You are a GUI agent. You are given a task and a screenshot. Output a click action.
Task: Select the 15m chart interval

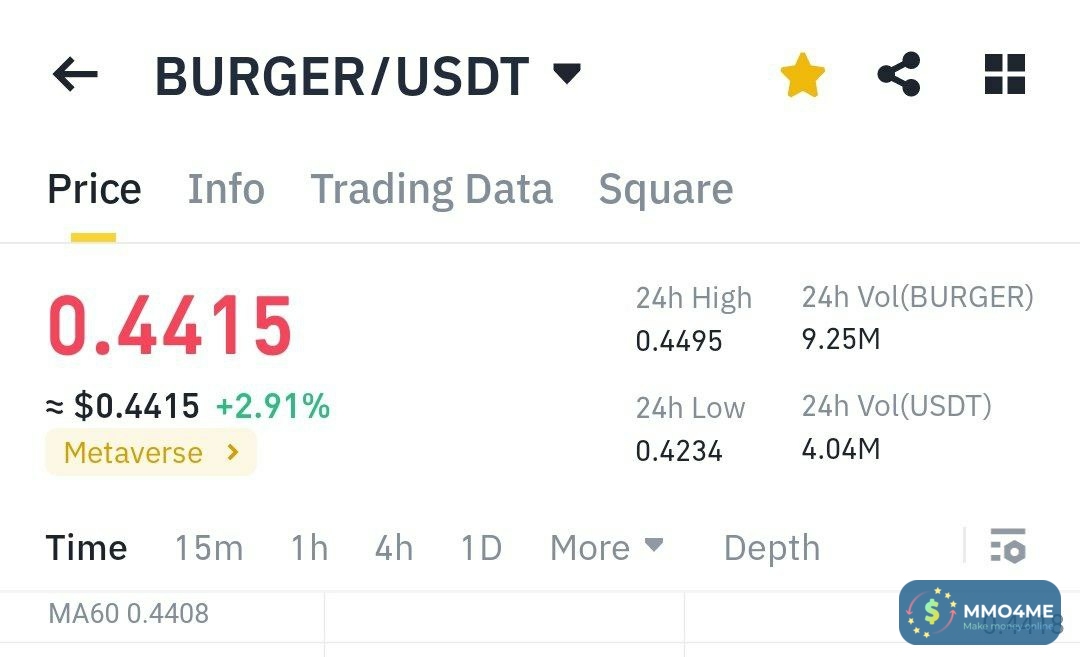pos(208,548)
